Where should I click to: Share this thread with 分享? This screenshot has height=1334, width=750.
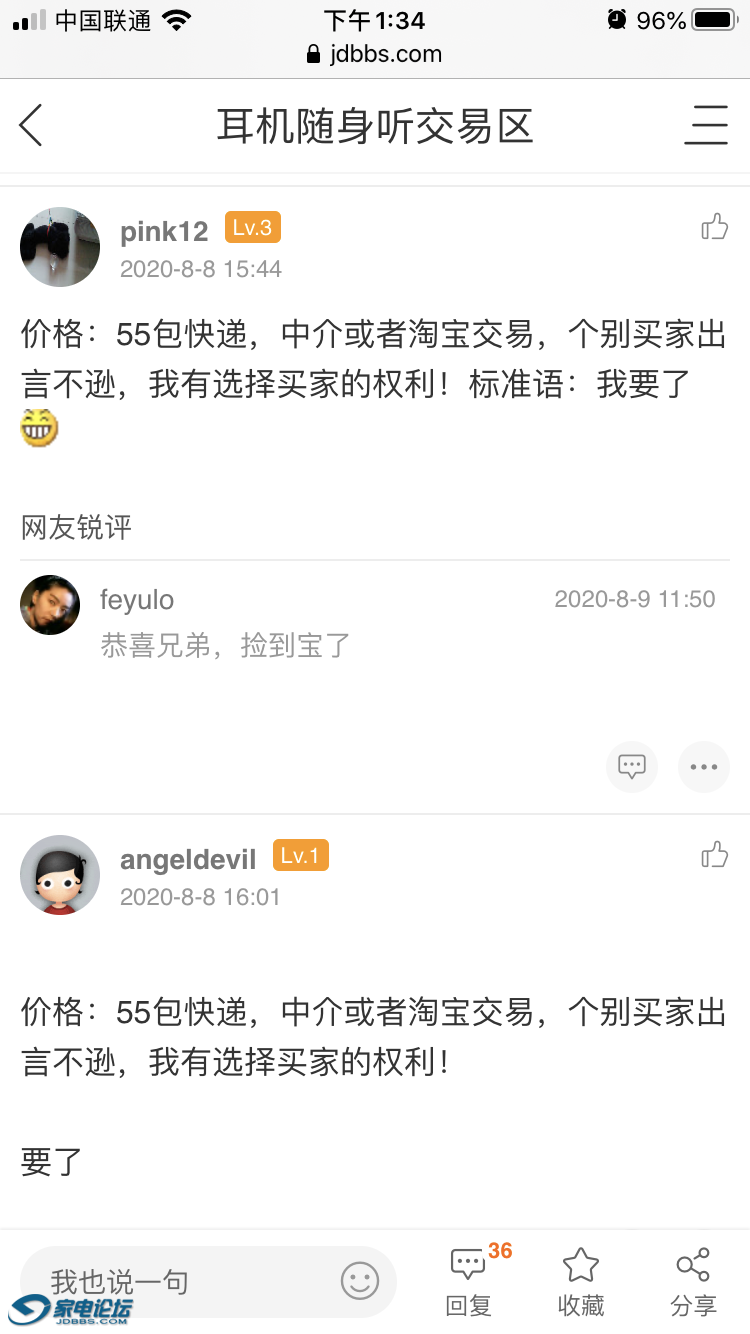click(x=693, y=1281)
